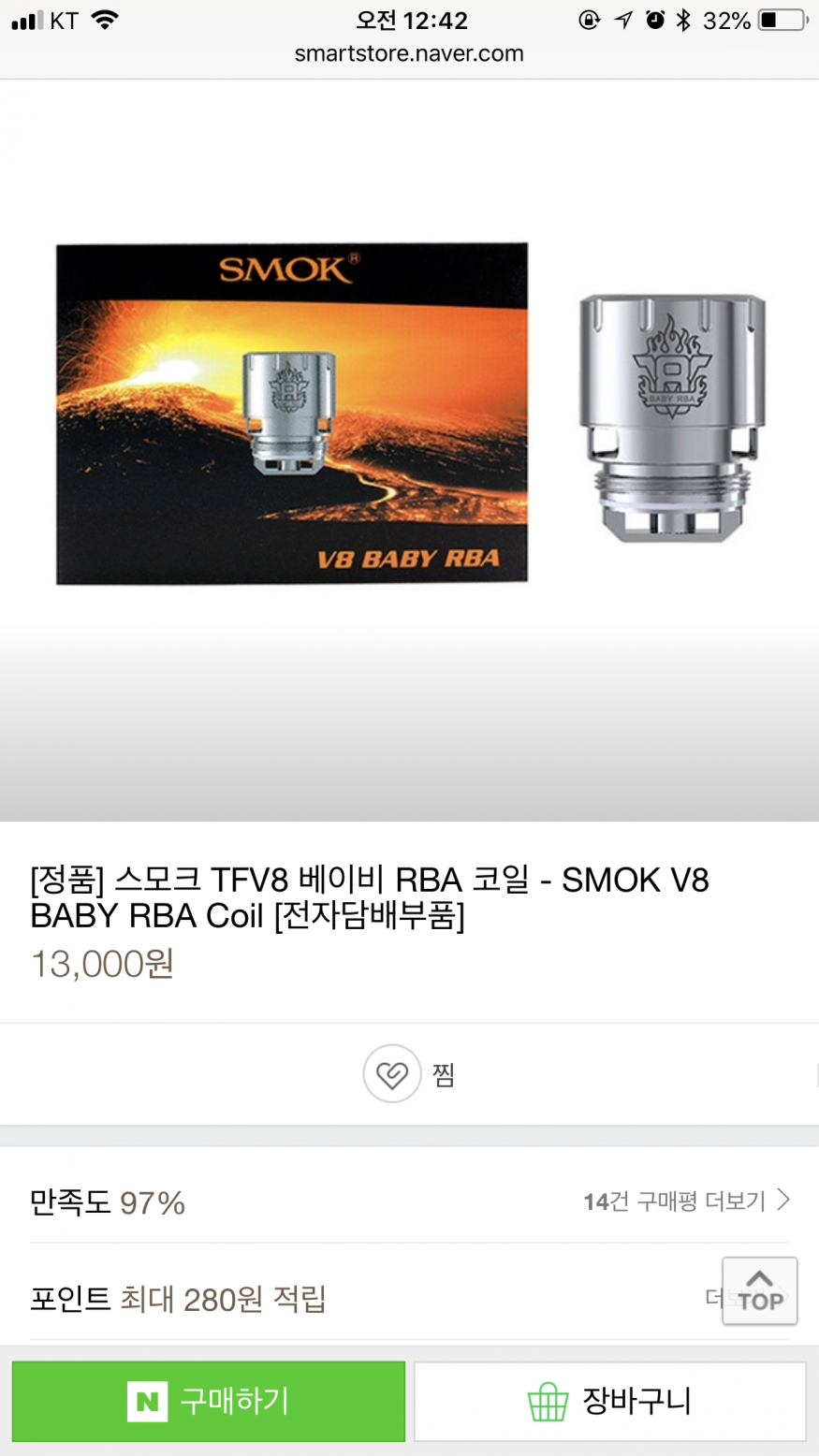Tap the 구매하기 buy button
Viewport: 819px width, 1456px height.
[208, 1401]
